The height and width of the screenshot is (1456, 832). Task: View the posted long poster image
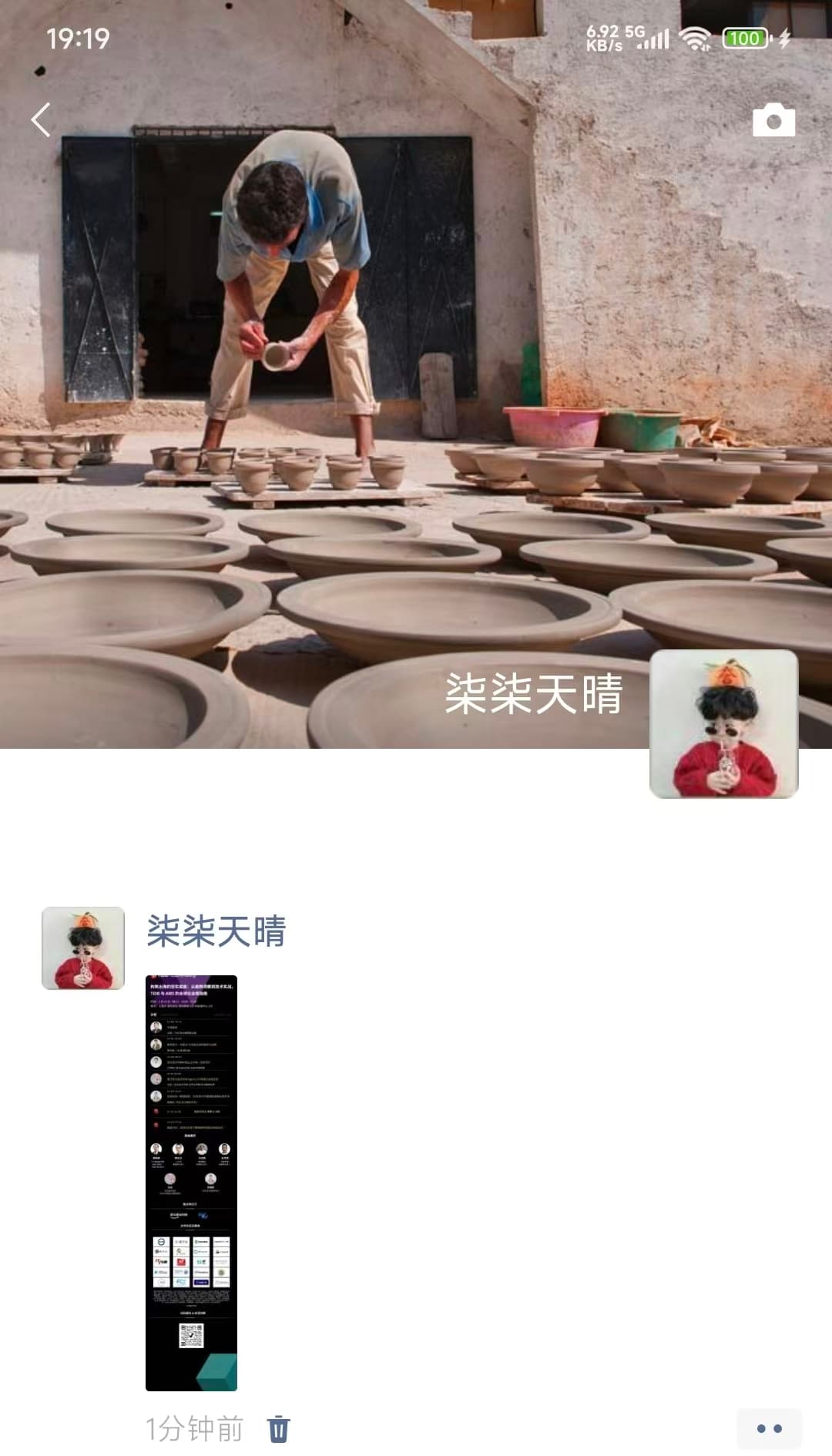pyautogui.click(x=191, y=1183)
